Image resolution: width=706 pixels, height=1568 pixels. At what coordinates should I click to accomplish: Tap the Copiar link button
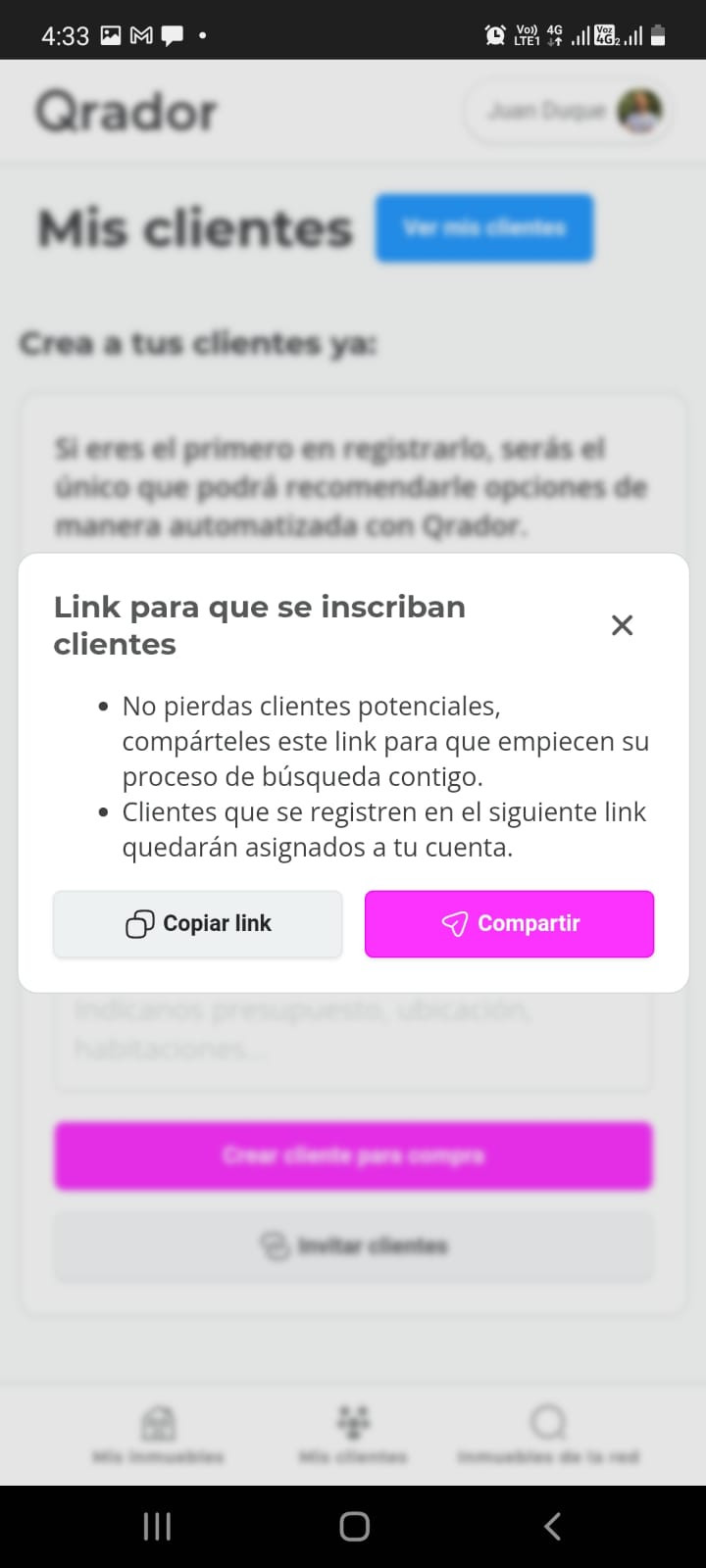pos(198,924)
